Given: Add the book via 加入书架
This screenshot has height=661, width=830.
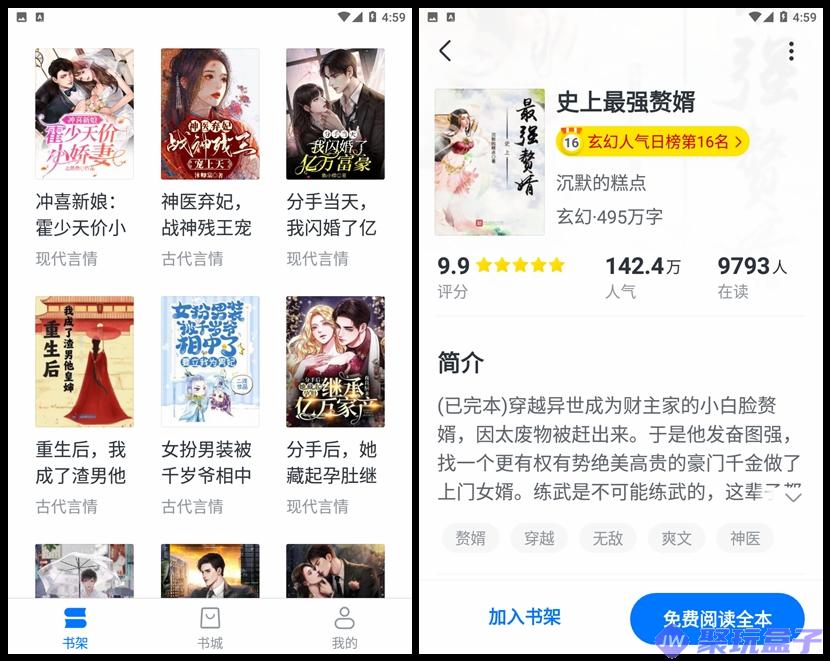Looking at the screenshot, I should [x=524, y=617].
